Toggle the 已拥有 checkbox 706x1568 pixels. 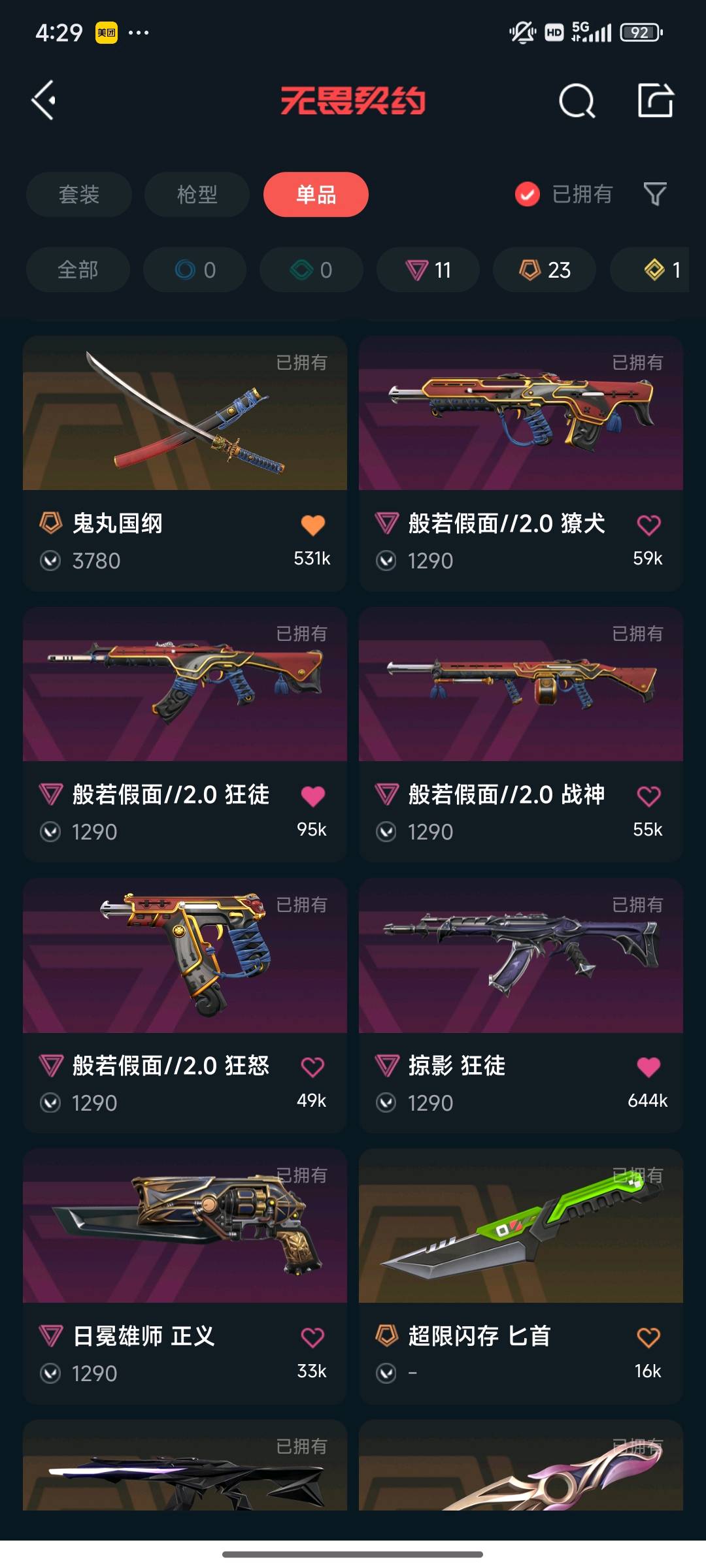(528, 194)
